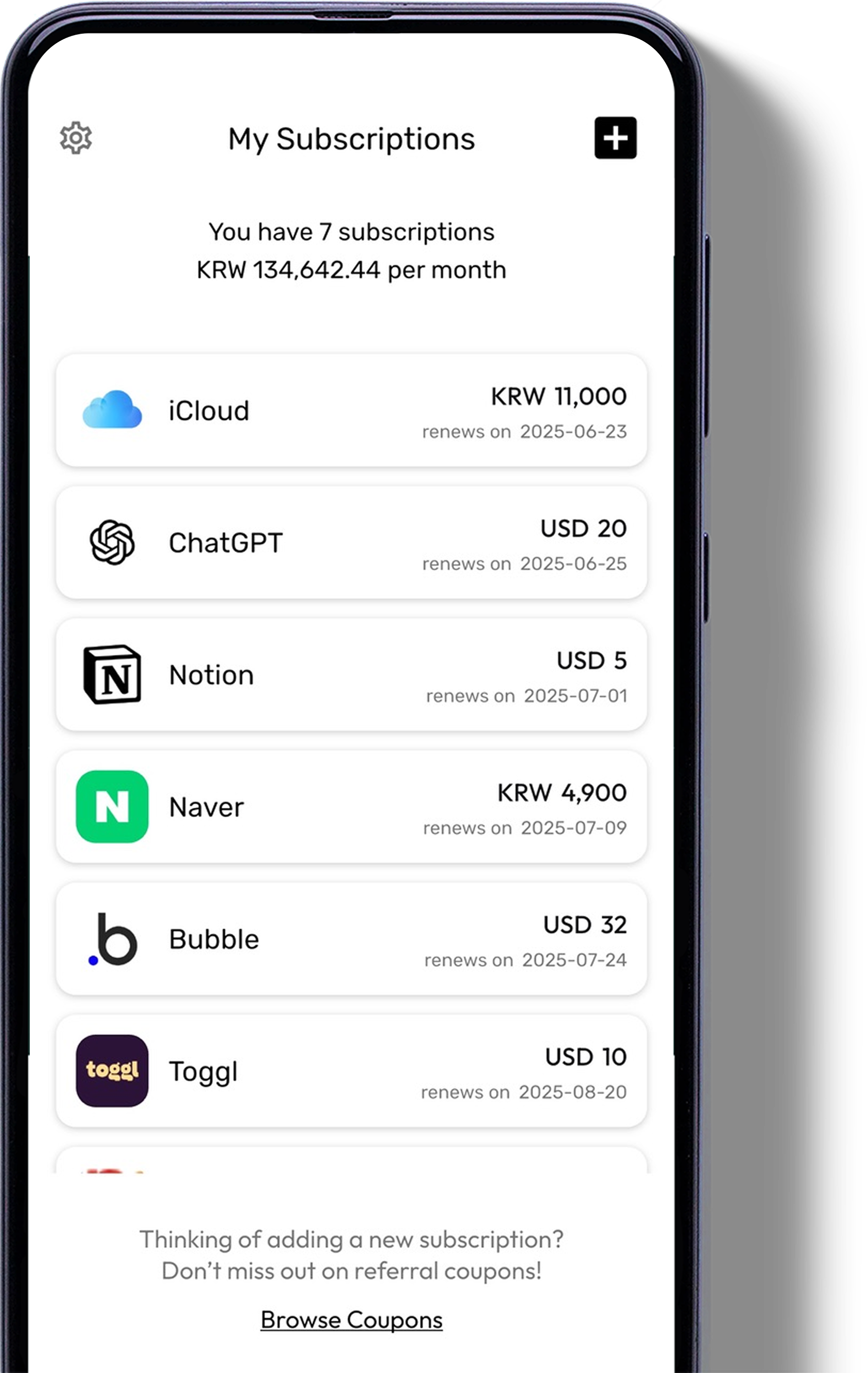Open the iCloud subscription

point(351,411)
